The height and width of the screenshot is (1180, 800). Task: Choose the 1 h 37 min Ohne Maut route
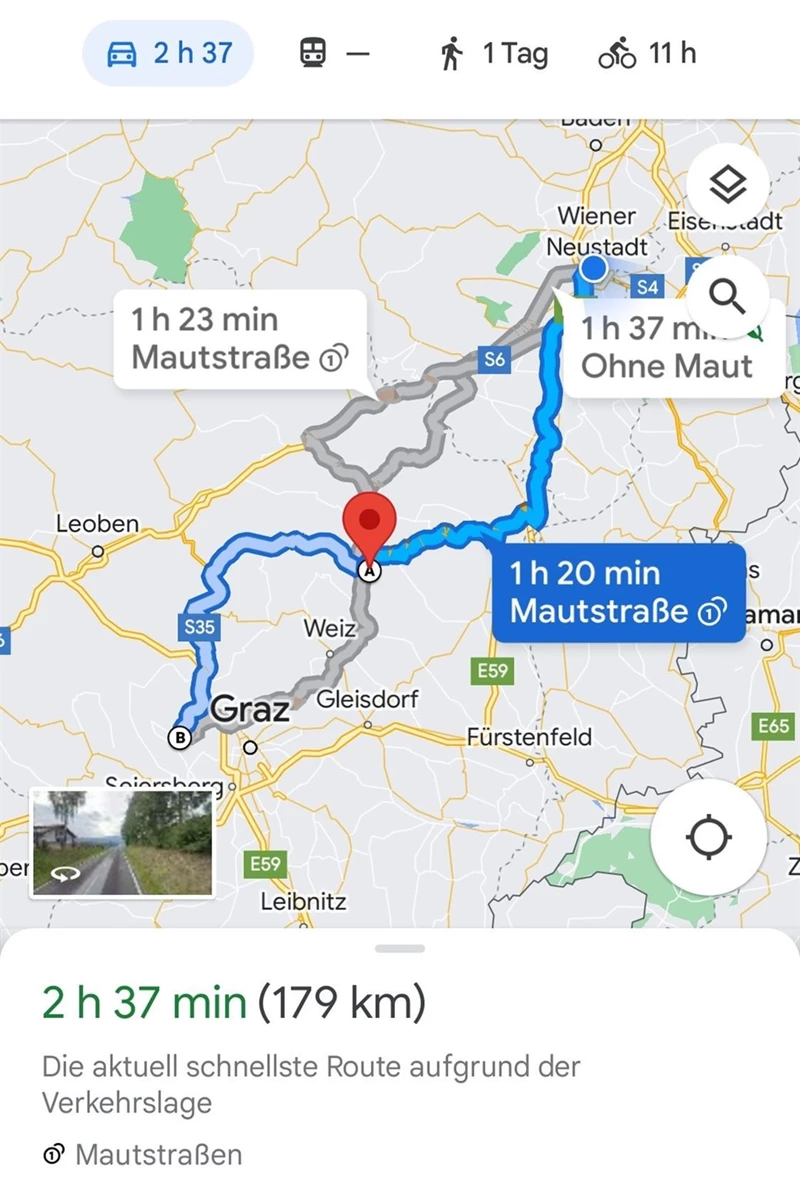[x=665, y=346]
